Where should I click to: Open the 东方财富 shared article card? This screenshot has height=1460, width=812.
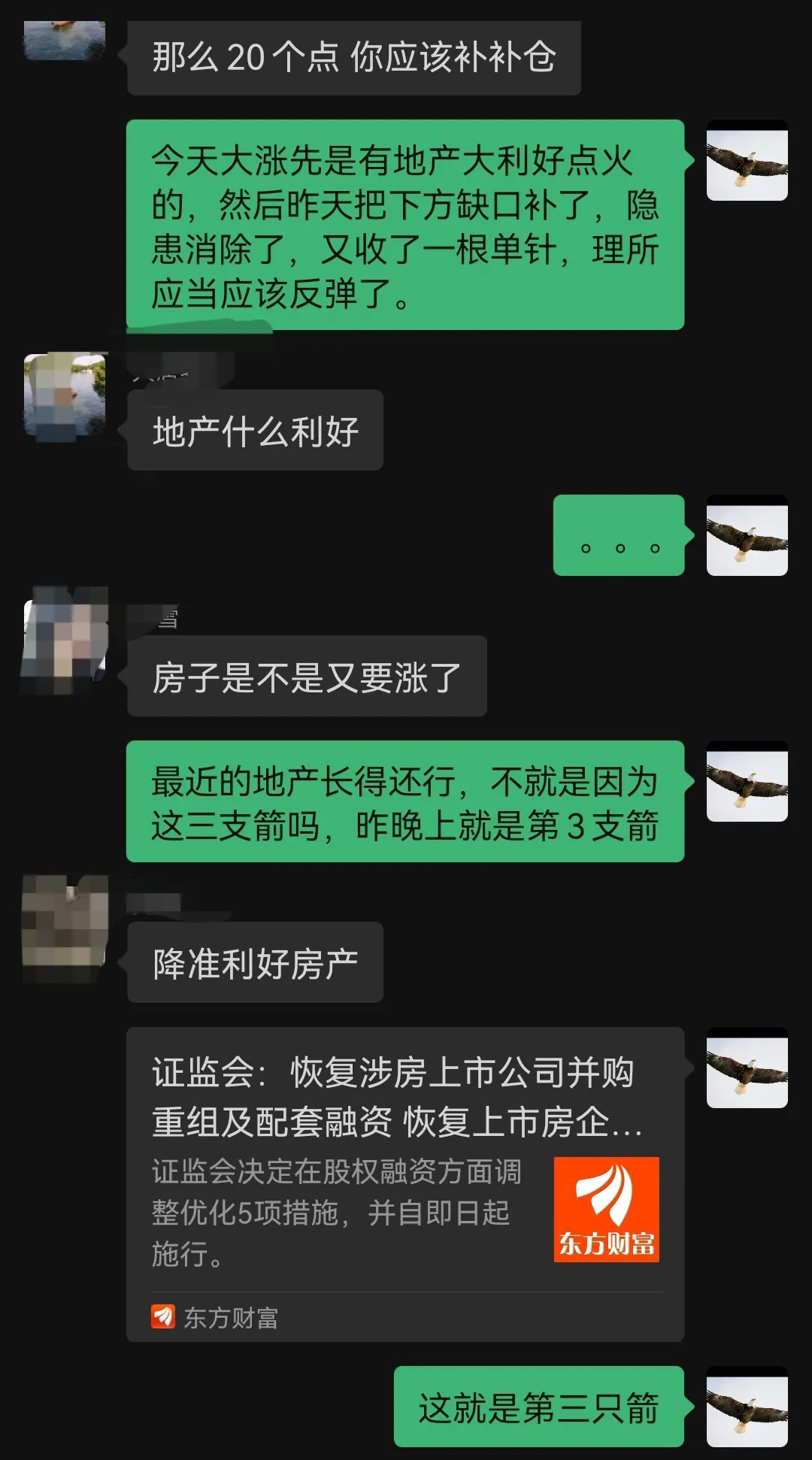click(x=405, y=1184)
